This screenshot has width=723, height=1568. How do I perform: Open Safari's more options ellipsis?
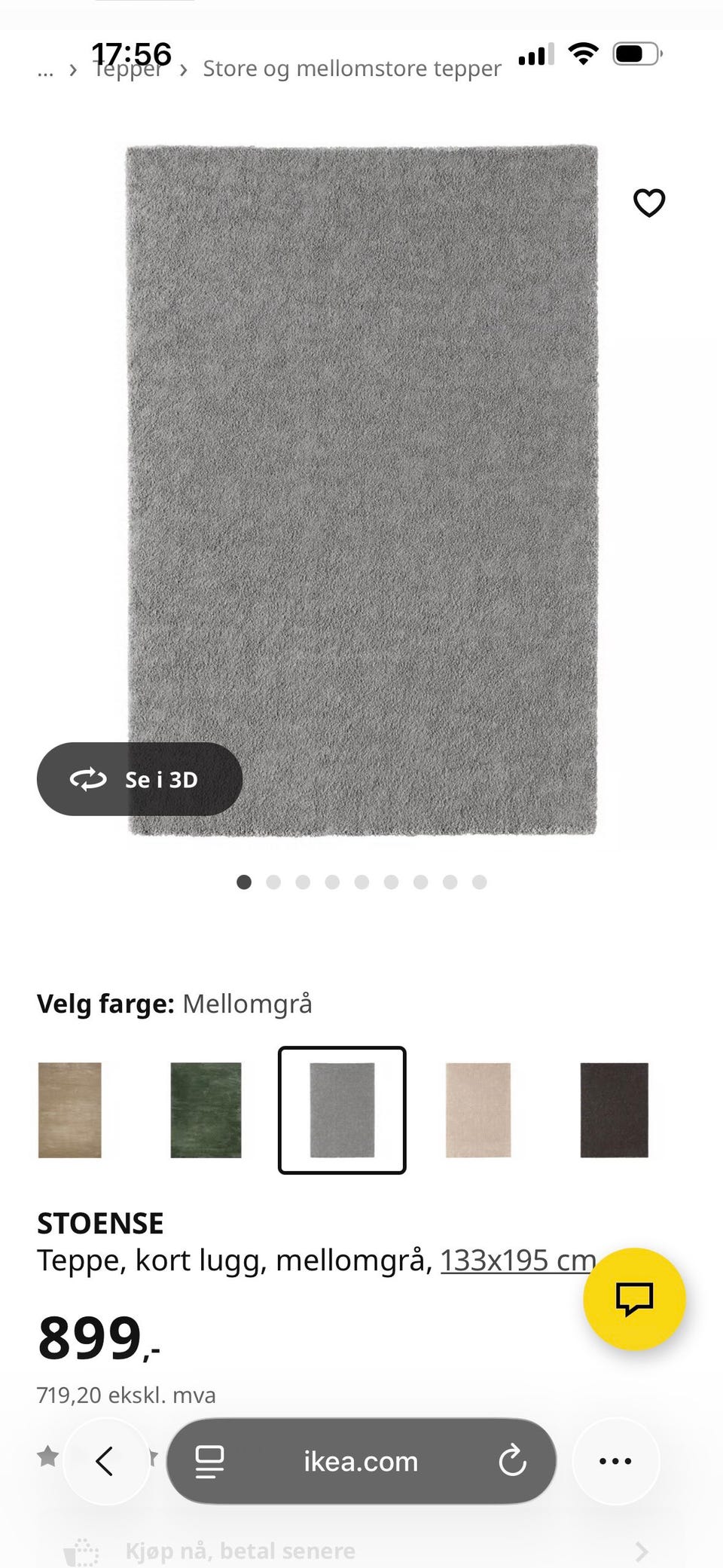(615, 1460)
